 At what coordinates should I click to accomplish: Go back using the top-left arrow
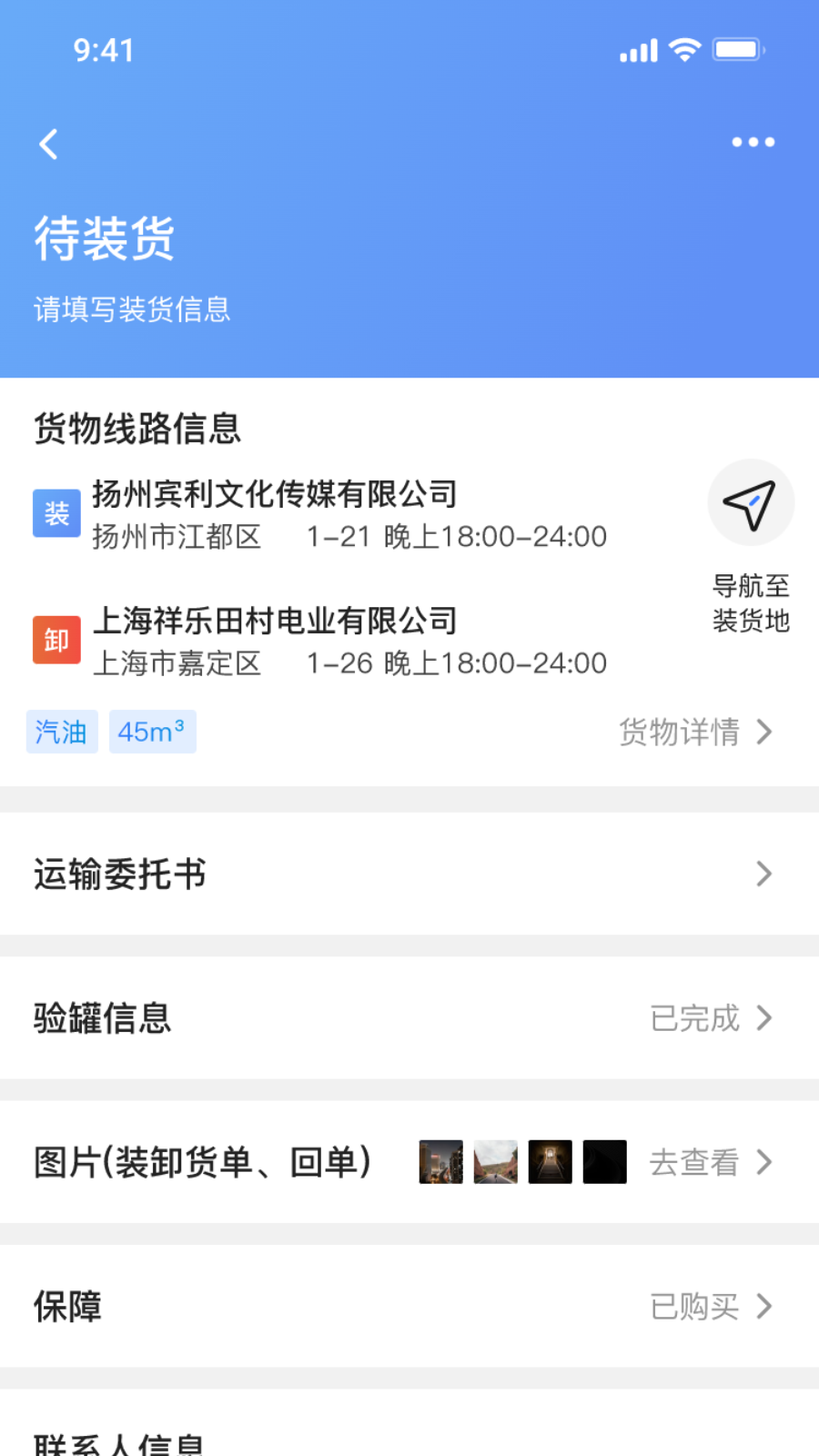point(49,144)
